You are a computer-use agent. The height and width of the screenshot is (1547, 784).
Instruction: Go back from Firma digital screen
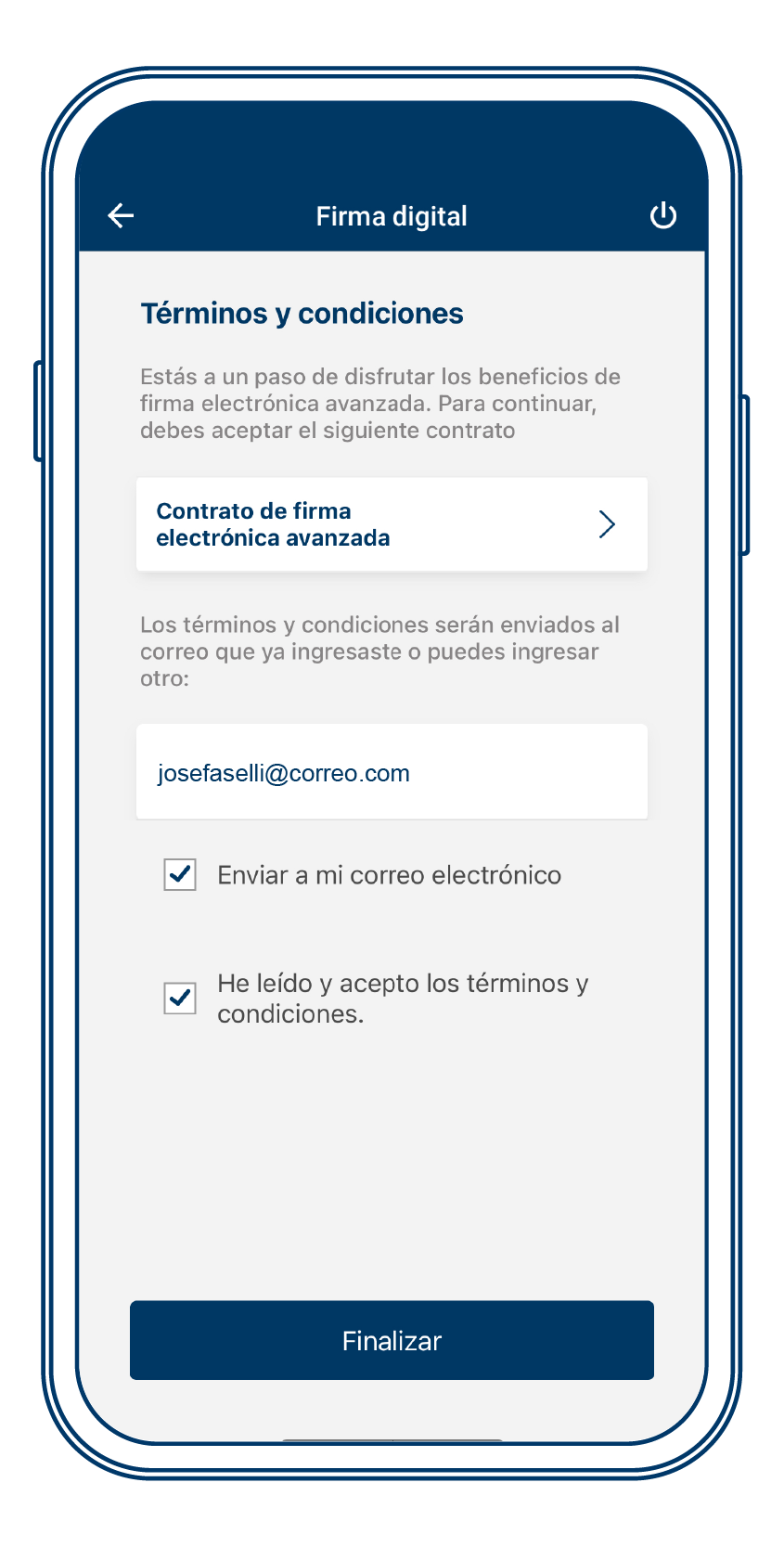[121, 216]
